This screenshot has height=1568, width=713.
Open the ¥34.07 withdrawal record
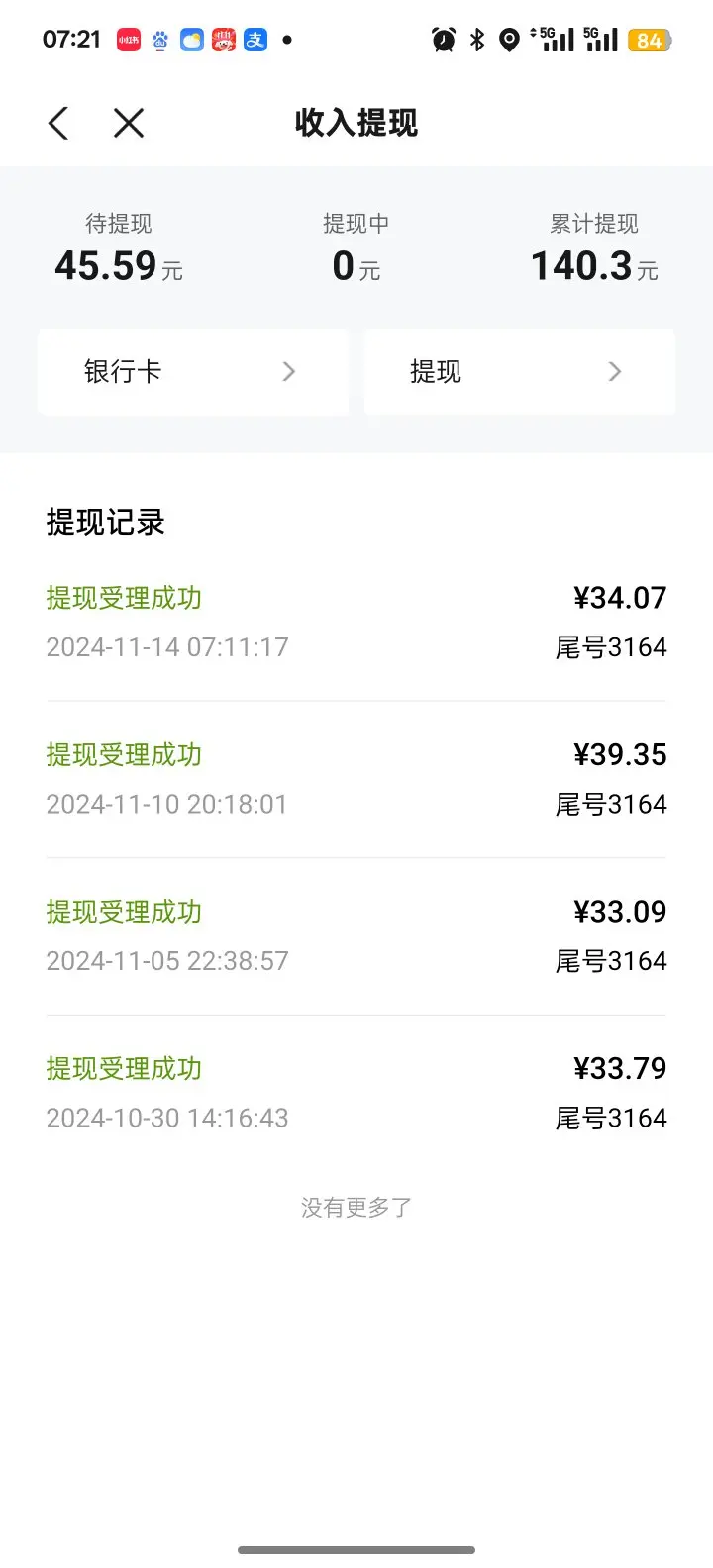356,623
